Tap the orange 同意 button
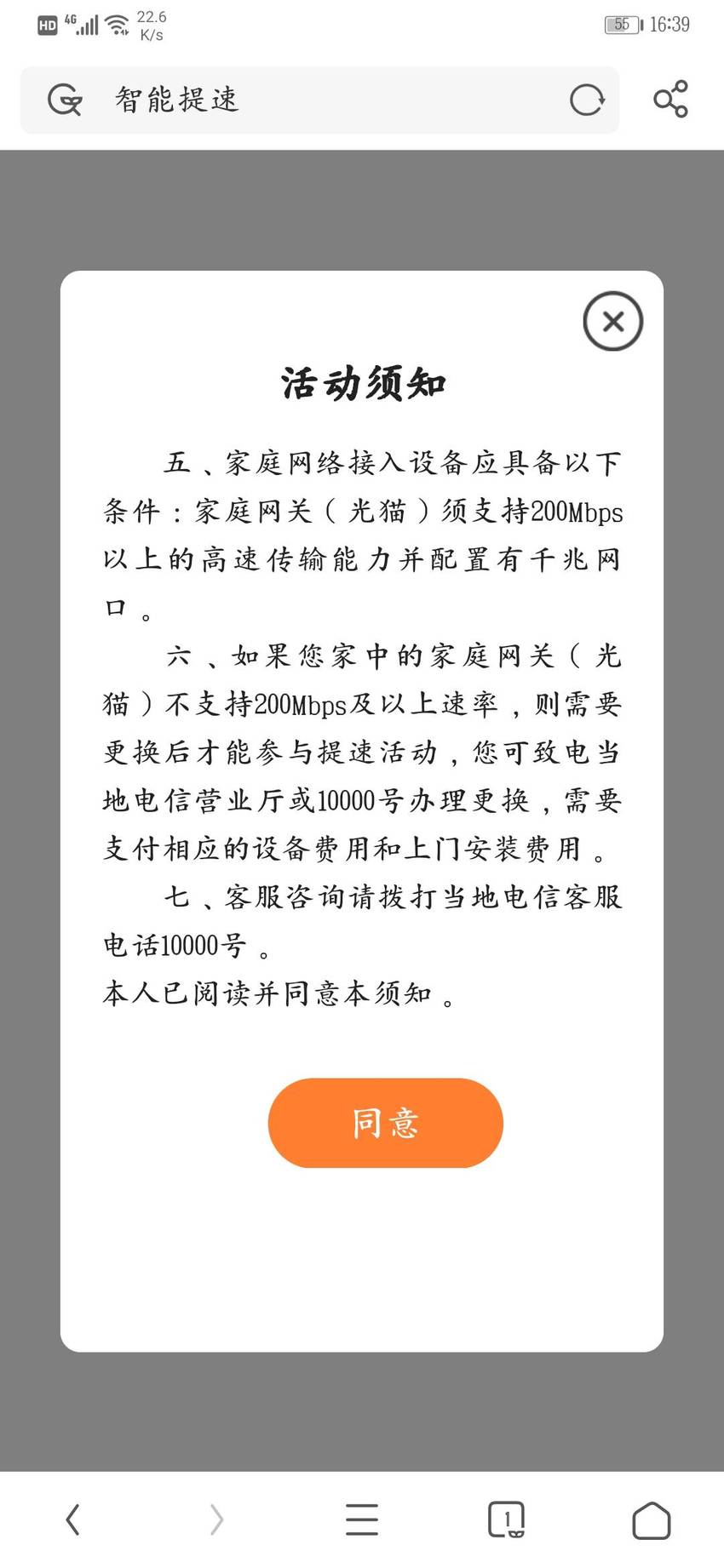This screenshot has height=1568, width=724. pos(386,1123)
